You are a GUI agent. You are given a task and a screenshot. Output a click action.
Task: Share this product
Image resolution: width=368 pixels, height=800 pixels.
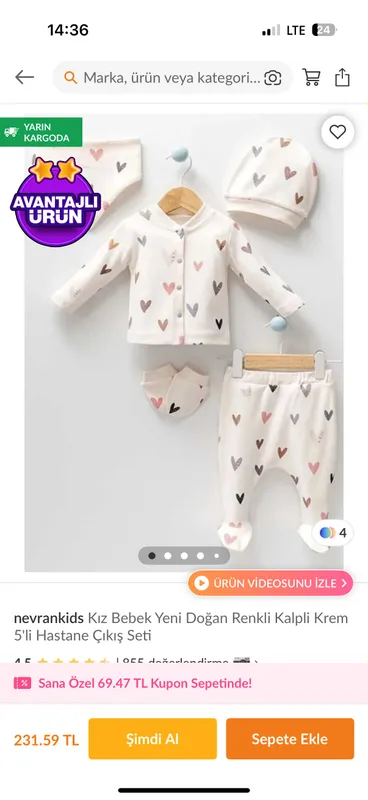(x=342, y=78)
